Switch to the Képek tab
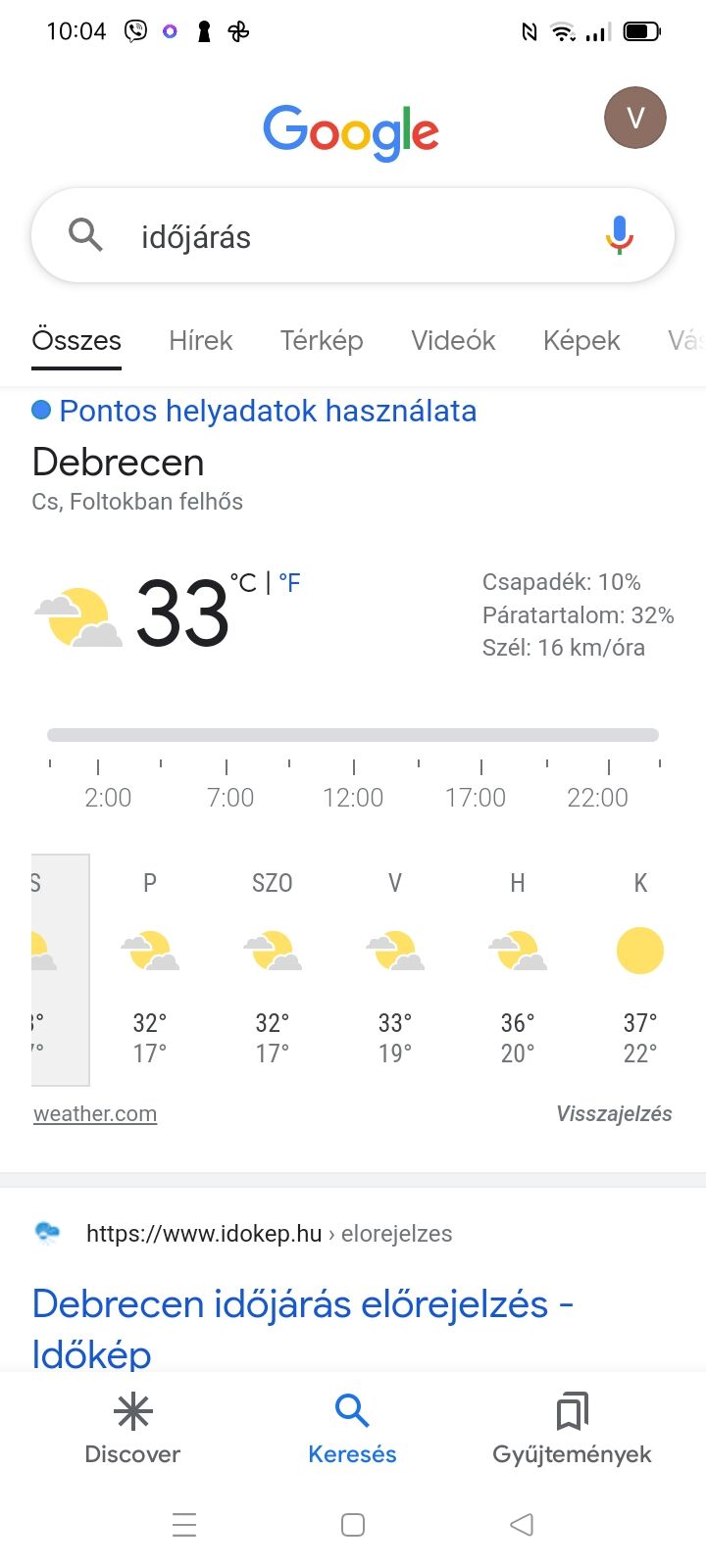Viewport: 706px width, 1568px height. 581,340
